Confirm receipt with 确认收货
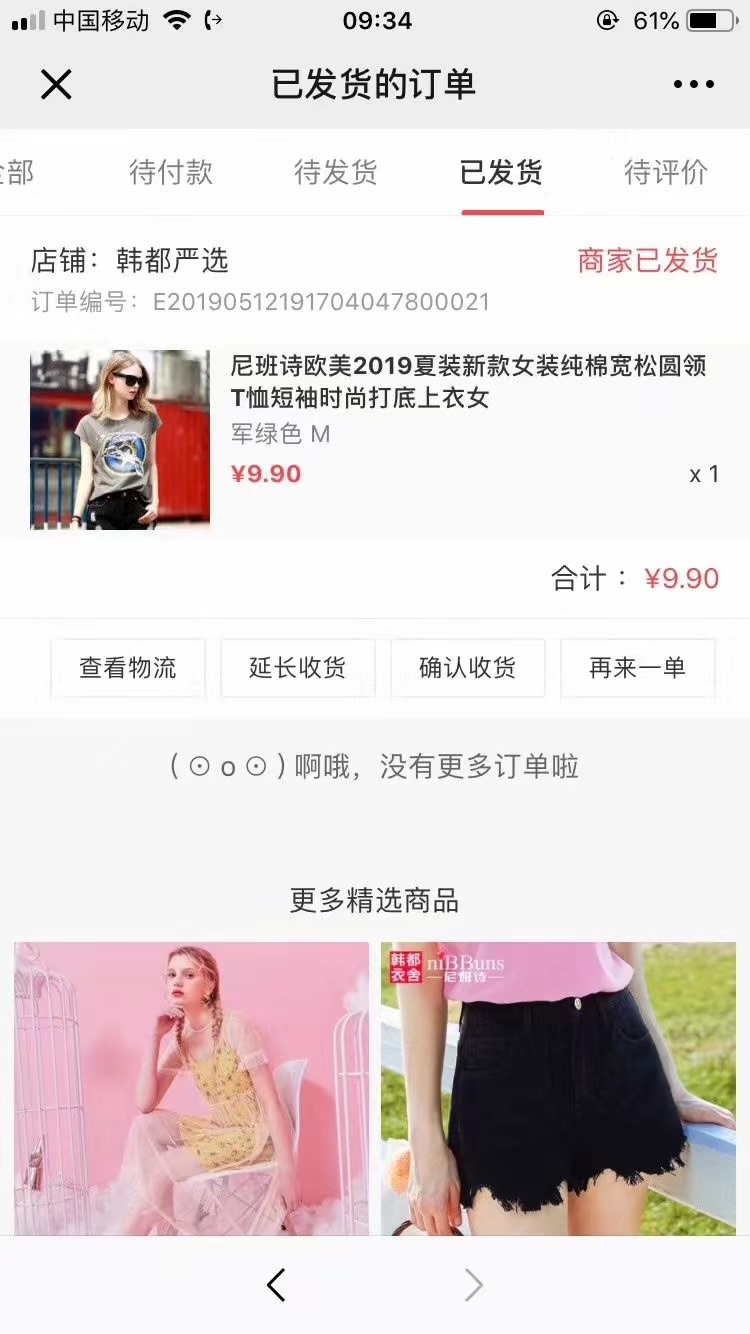 [x=468, y=668]
